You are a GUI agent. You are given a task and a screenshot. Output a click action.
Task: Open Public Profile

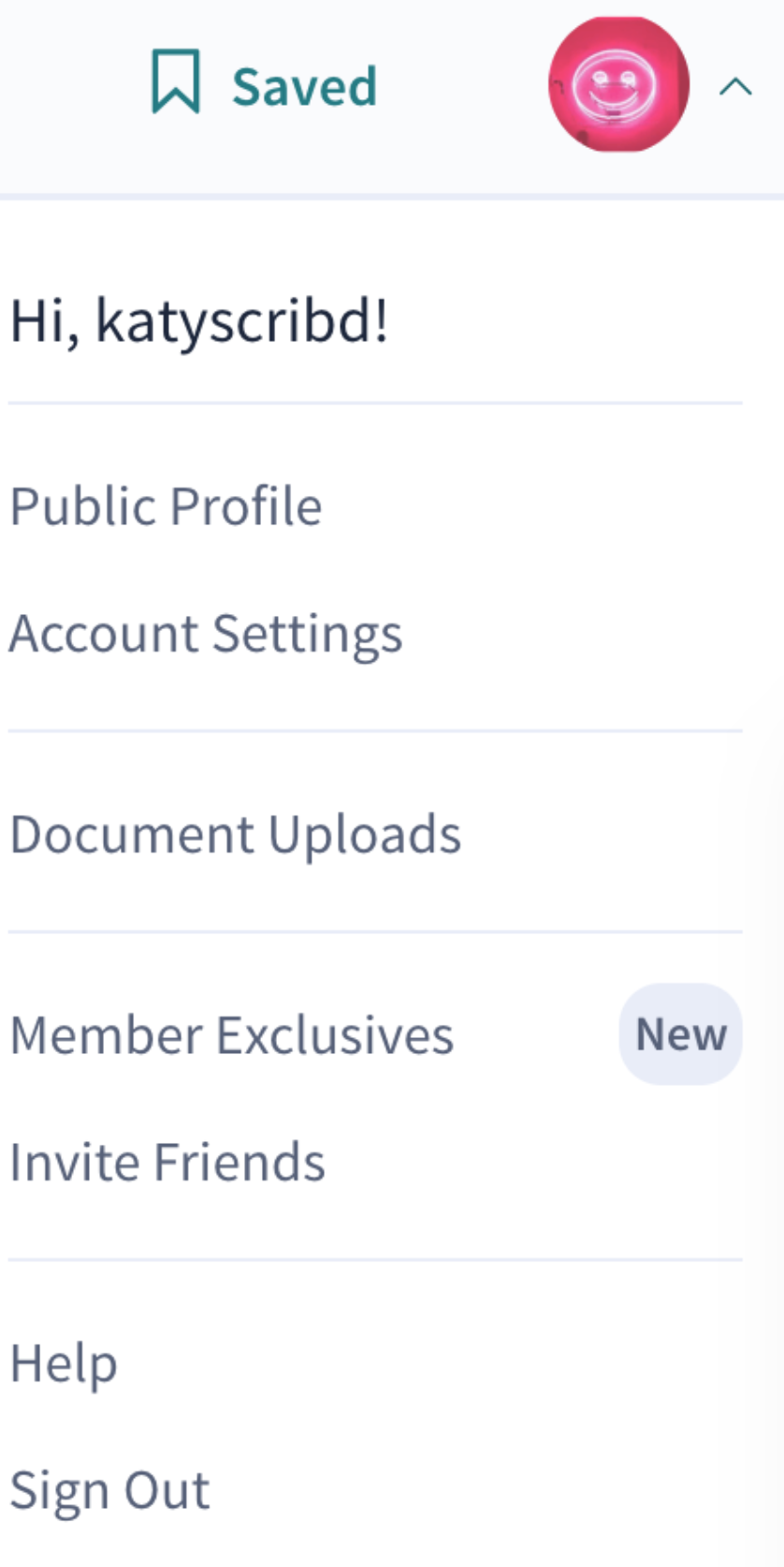click(166, 506)
